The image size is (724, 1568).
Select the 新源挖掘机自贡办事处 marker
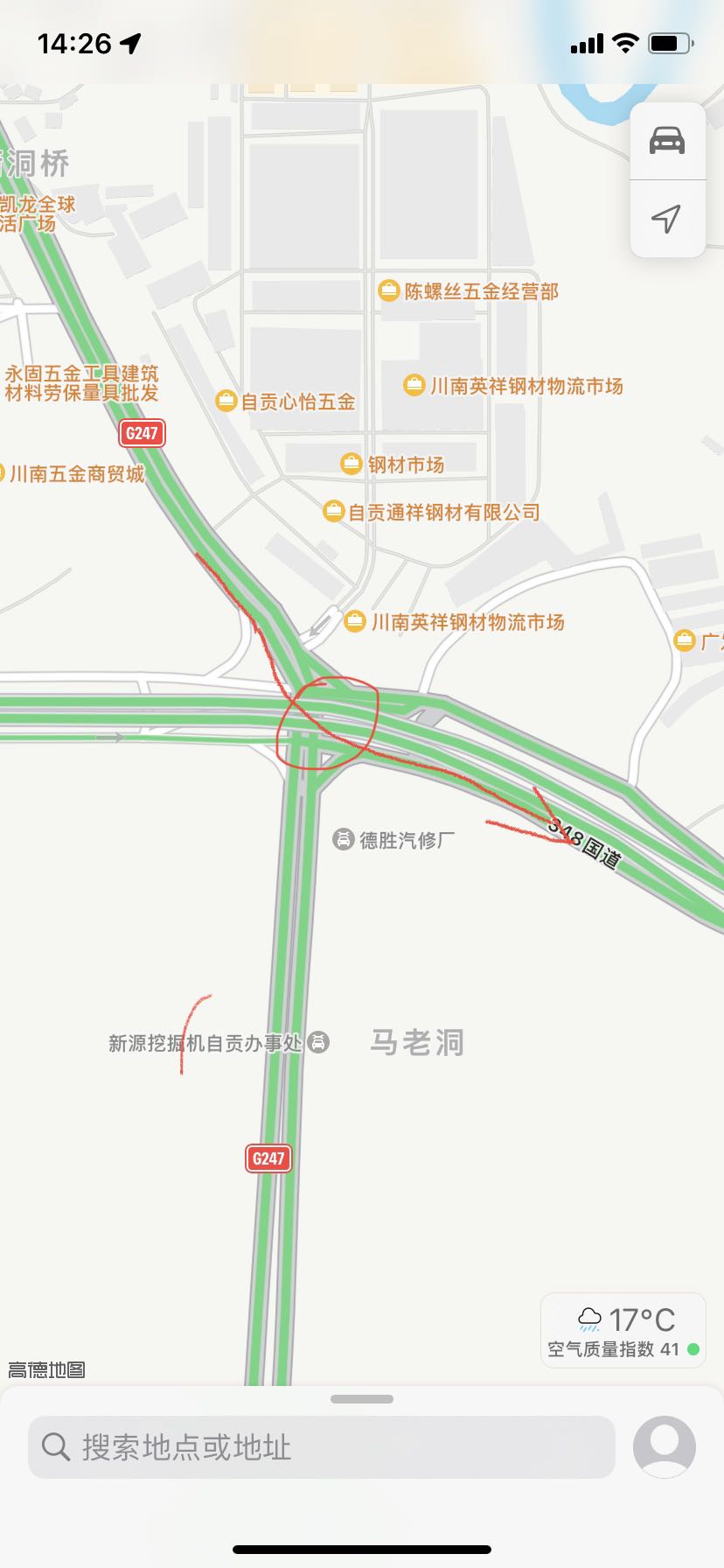coord(319,1042)
